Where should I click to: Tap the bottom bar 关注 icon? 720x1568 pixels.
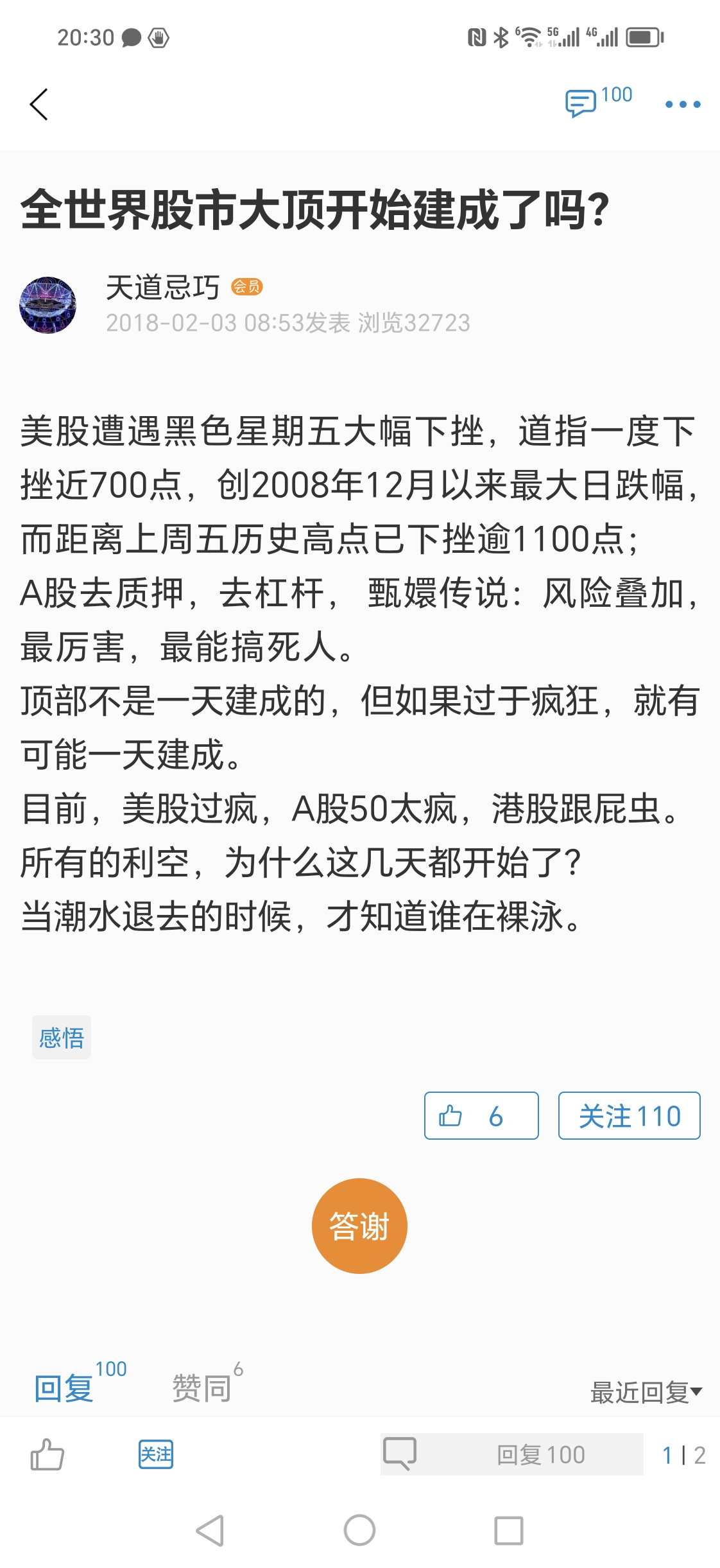click(x=156, y=1454)
